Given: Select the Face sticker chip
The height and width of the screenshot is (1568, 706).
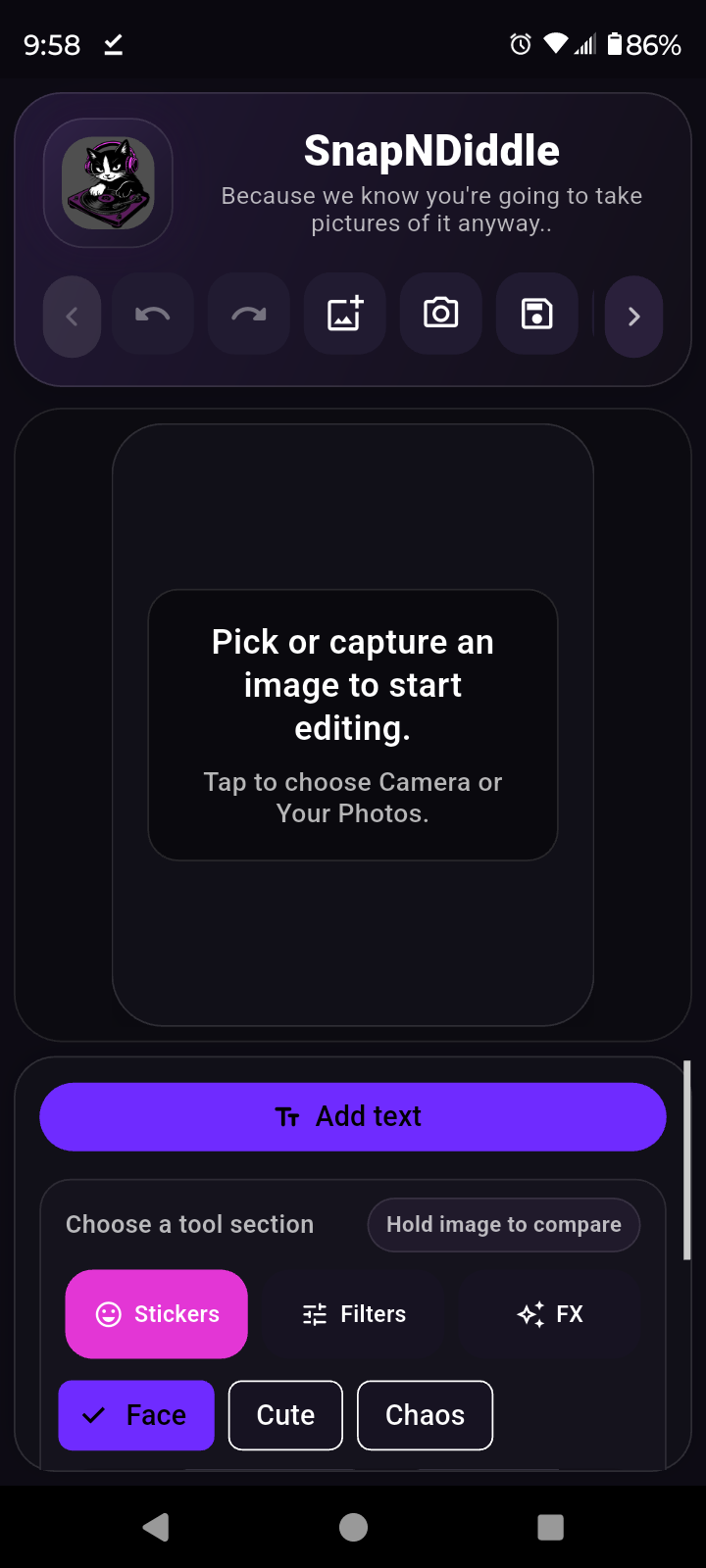Looking at the screenshot, I should pyautogui.click(x=136, y=1415).
